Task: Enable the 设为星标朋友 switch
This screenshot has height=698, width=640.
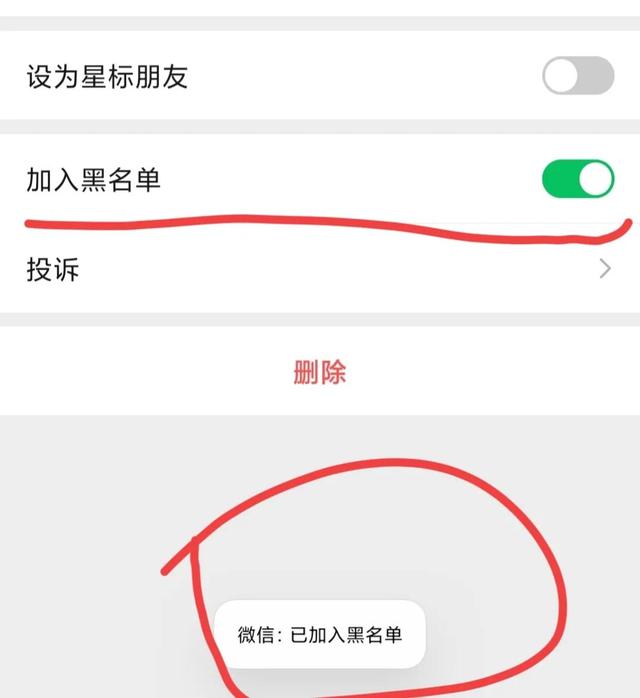Action: click(577, 76)
